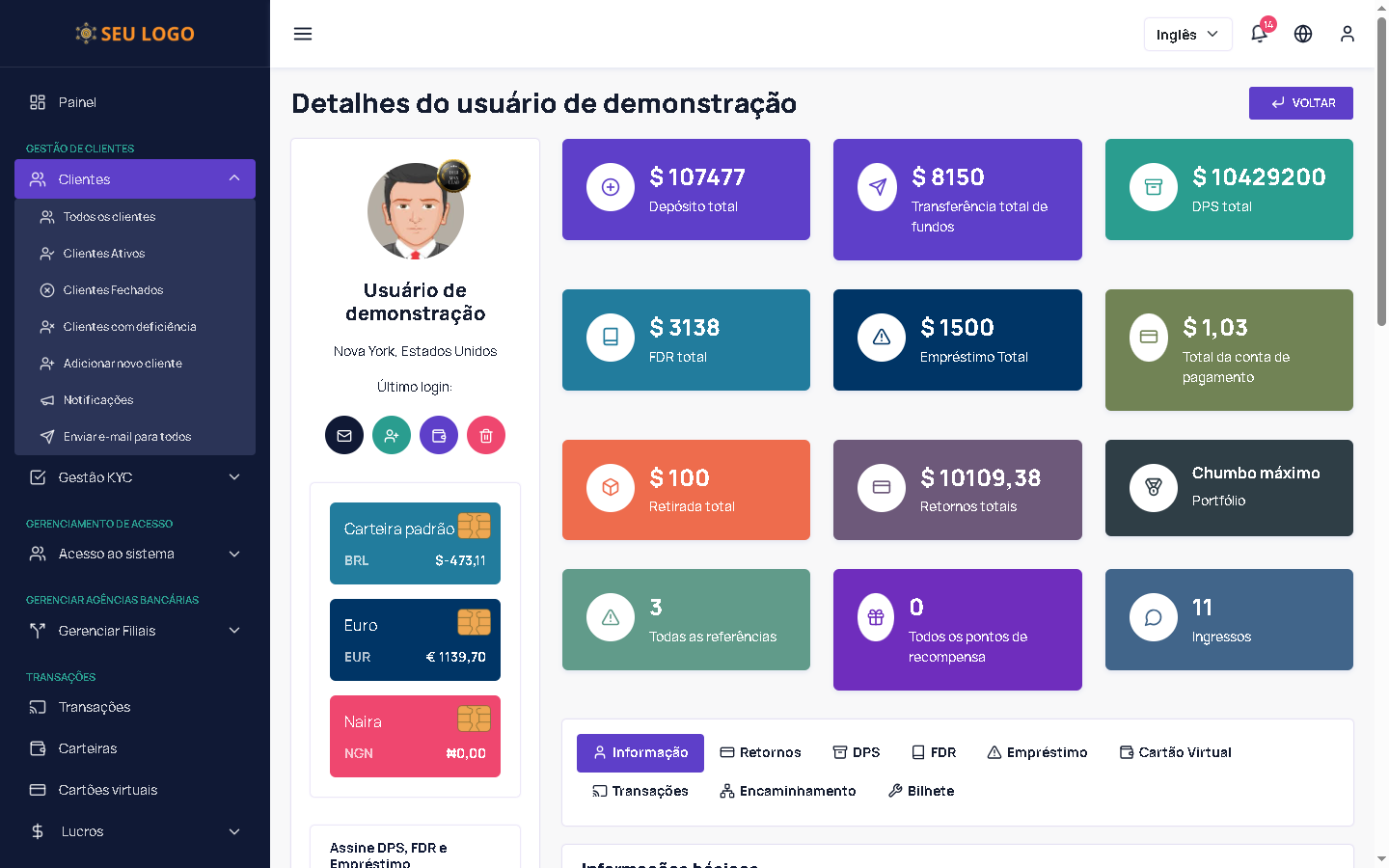
Task: Open the Inglês language dropdown
Action: click(x=1187, y=34)
